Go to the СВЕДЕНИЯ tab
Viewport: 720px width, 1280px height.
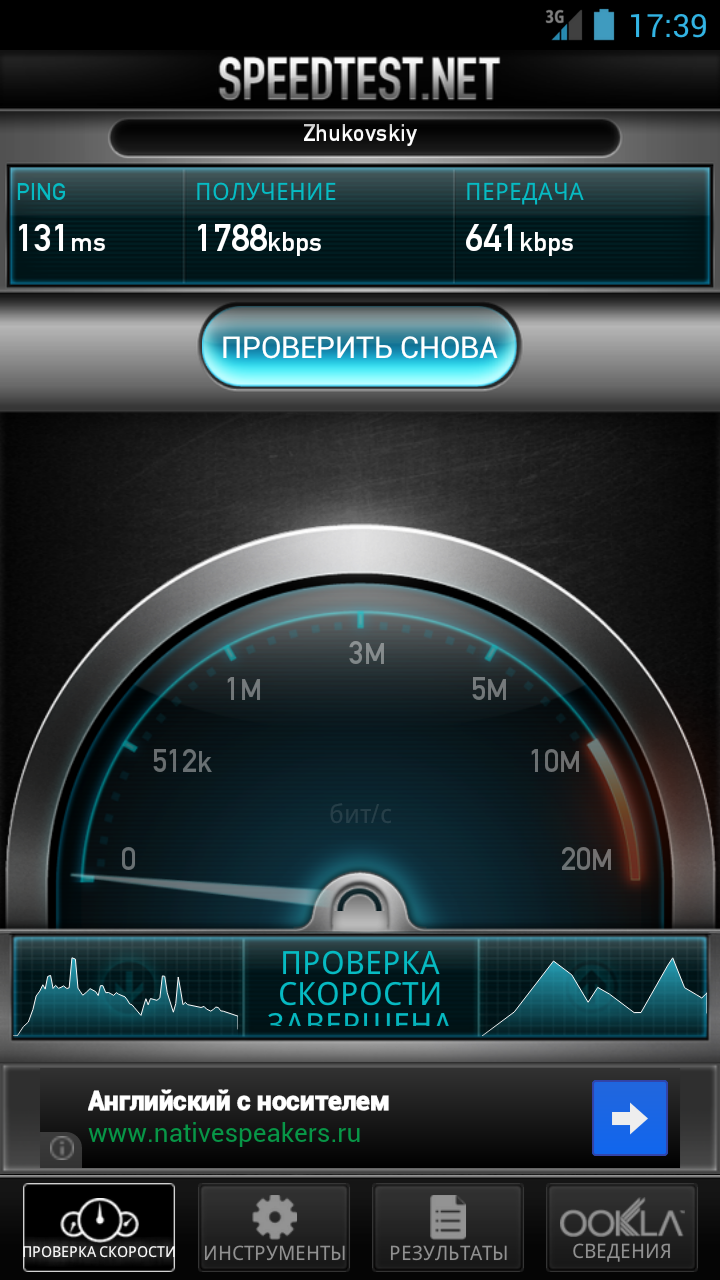coord(621,1228)
